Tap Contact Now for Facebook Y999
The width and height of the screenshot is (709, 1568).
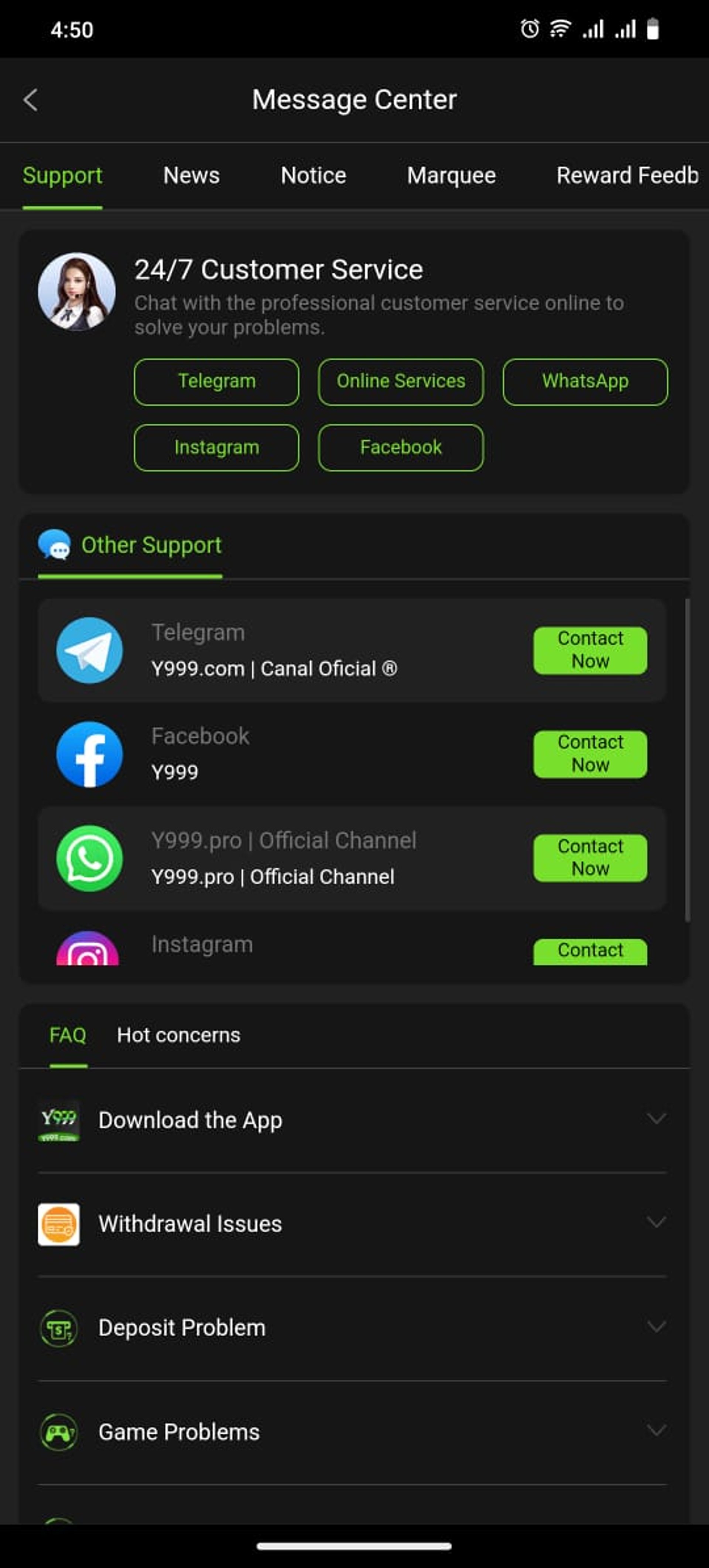(590, 754)
